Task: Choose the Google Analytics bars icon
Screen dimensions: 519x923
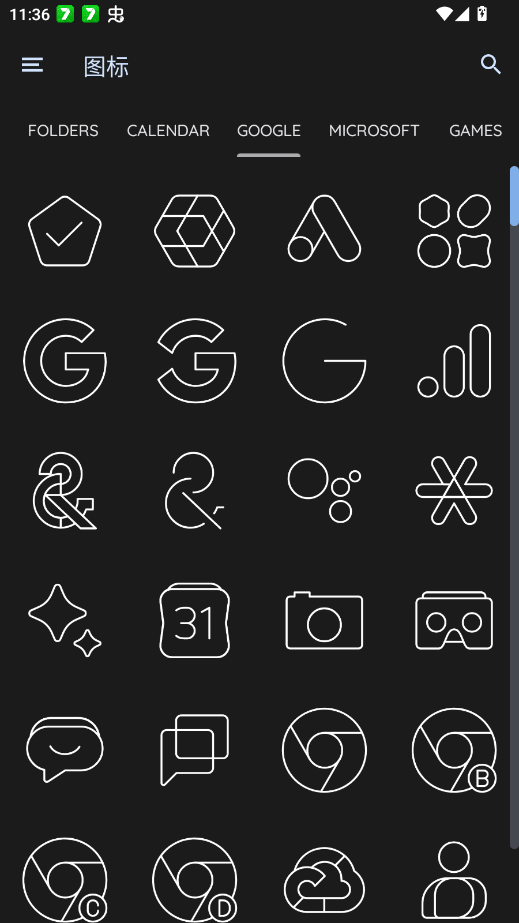Action: (x=454, y=361)
